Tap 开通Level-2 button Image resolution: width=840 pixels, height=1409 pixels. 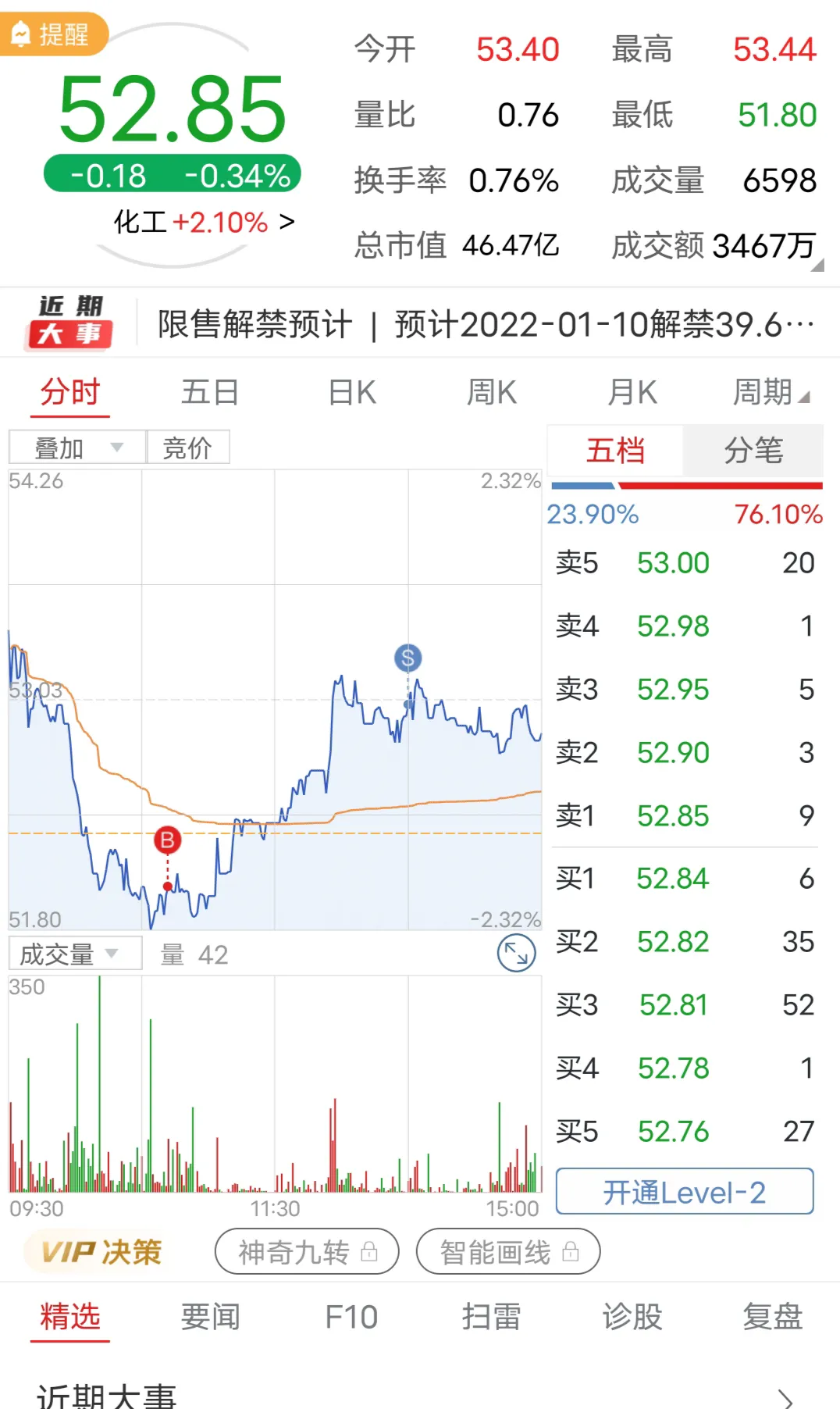(x=685, y=1192)
